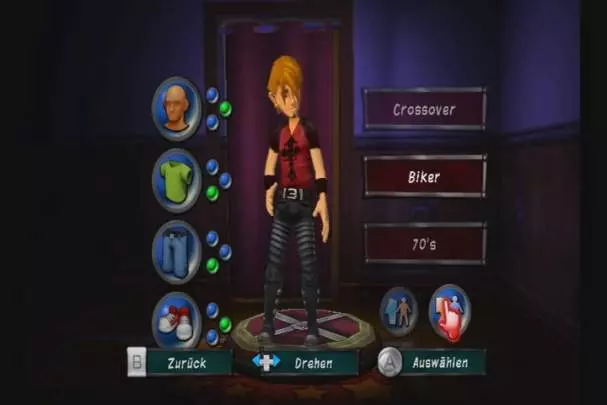Image resolution: width=607 pixels, height=405 pixels.
Task: Select the 70's style
Action: [x=424, y=243]
